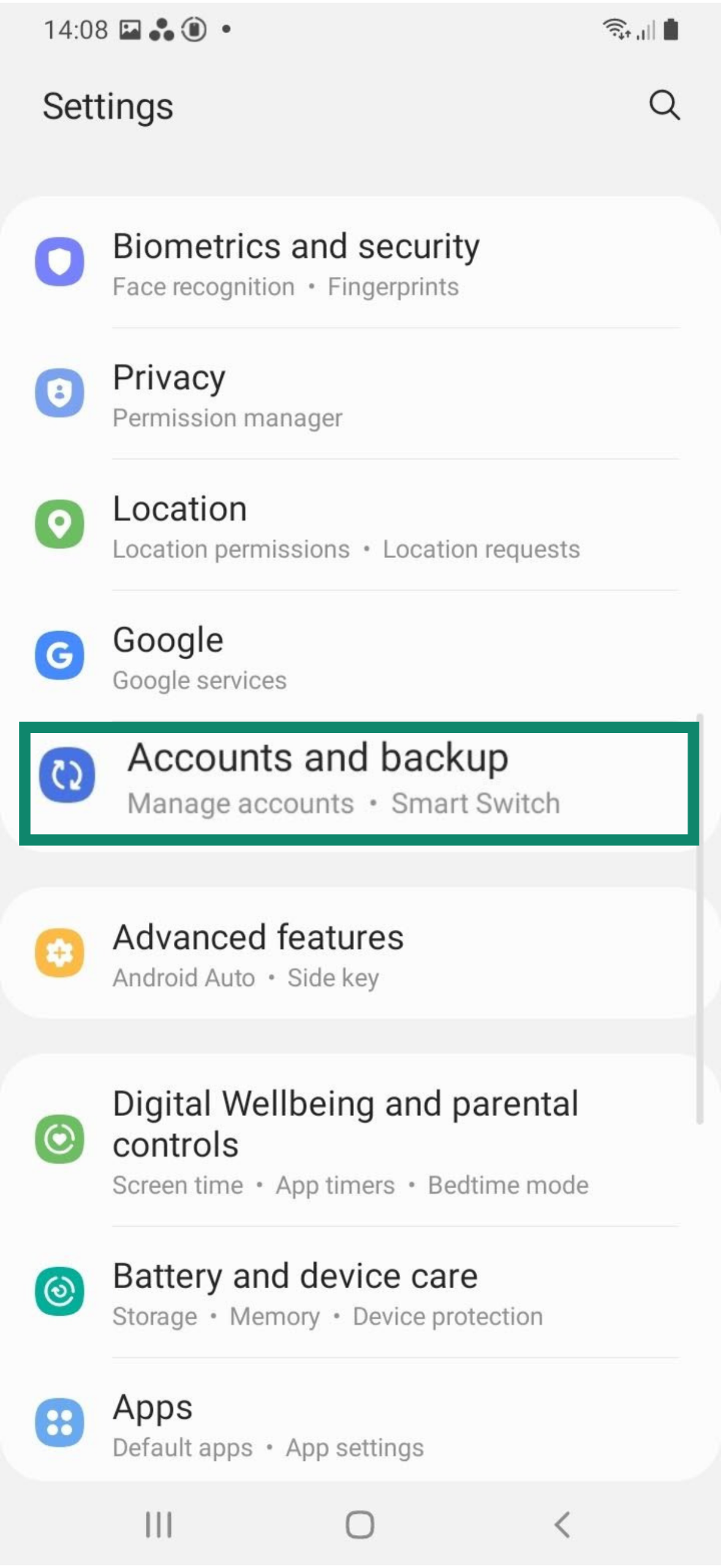Tap the green Location pin icon

pyautogui.click(x=59, y=524)
